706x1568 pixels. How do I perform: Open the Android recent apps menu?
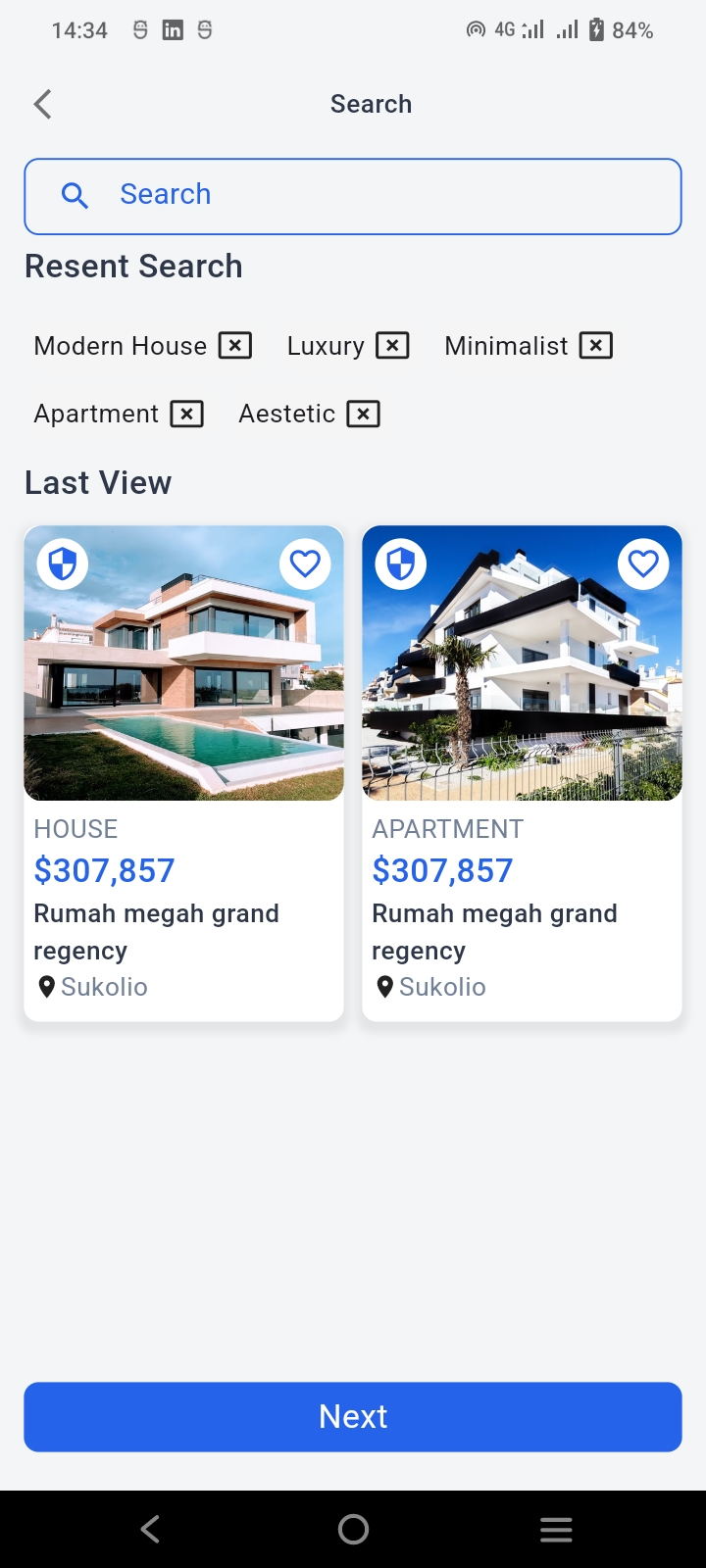[556, 1528]
